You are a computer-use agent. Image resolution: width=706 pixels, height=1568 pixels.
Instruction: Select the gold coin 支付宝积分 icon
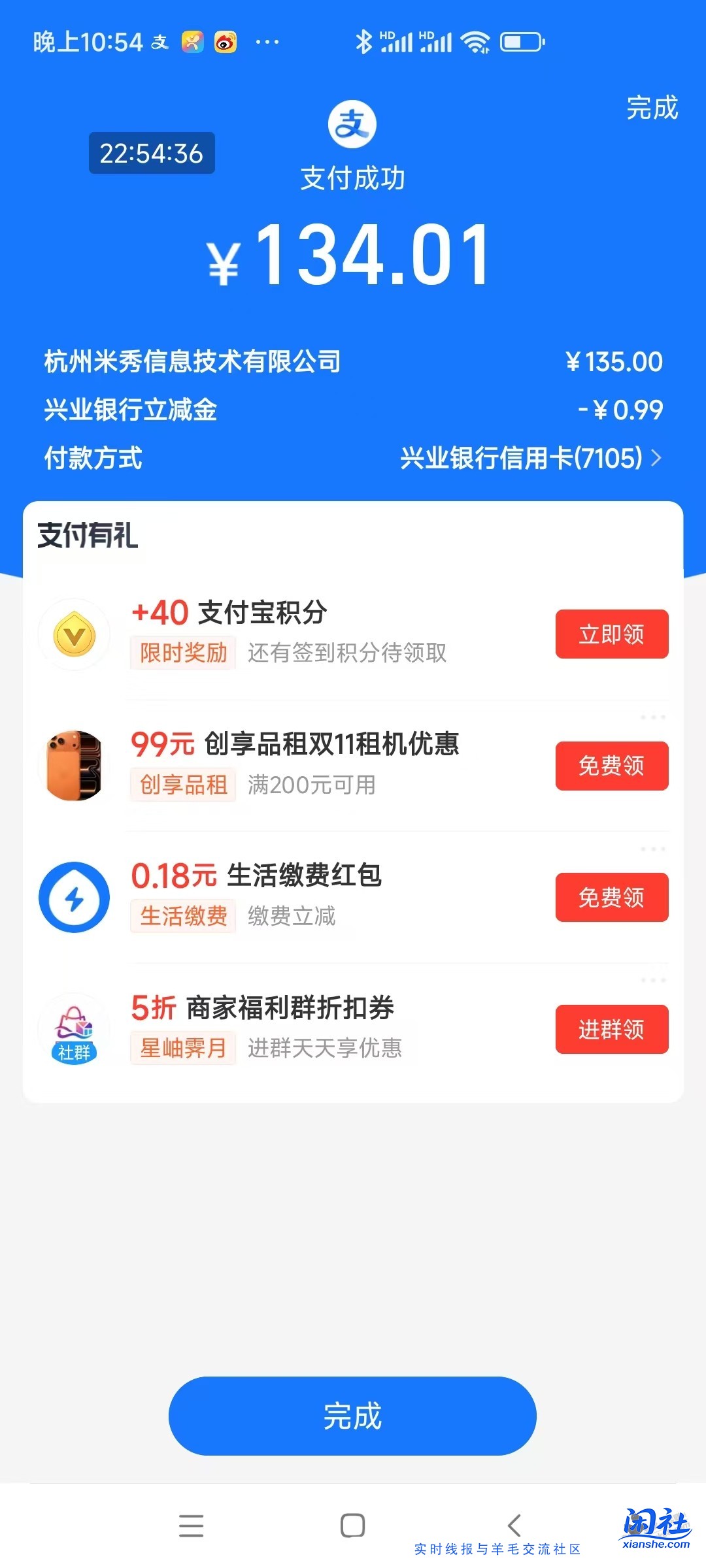tap(73, 634)
